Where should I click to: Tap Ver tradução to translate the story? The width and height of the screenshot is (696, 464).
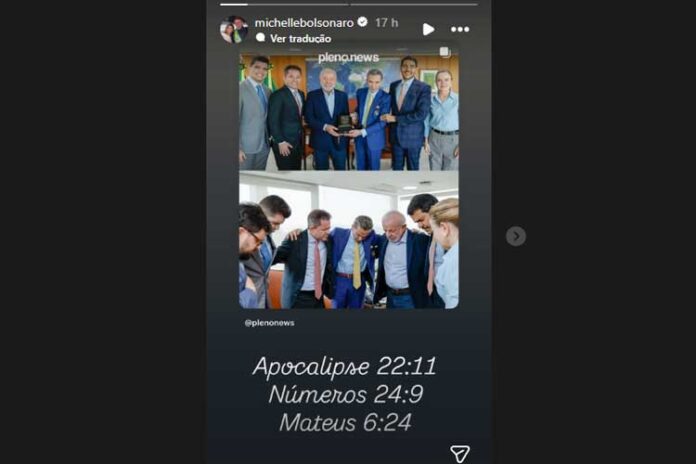[x=300, y=38]
